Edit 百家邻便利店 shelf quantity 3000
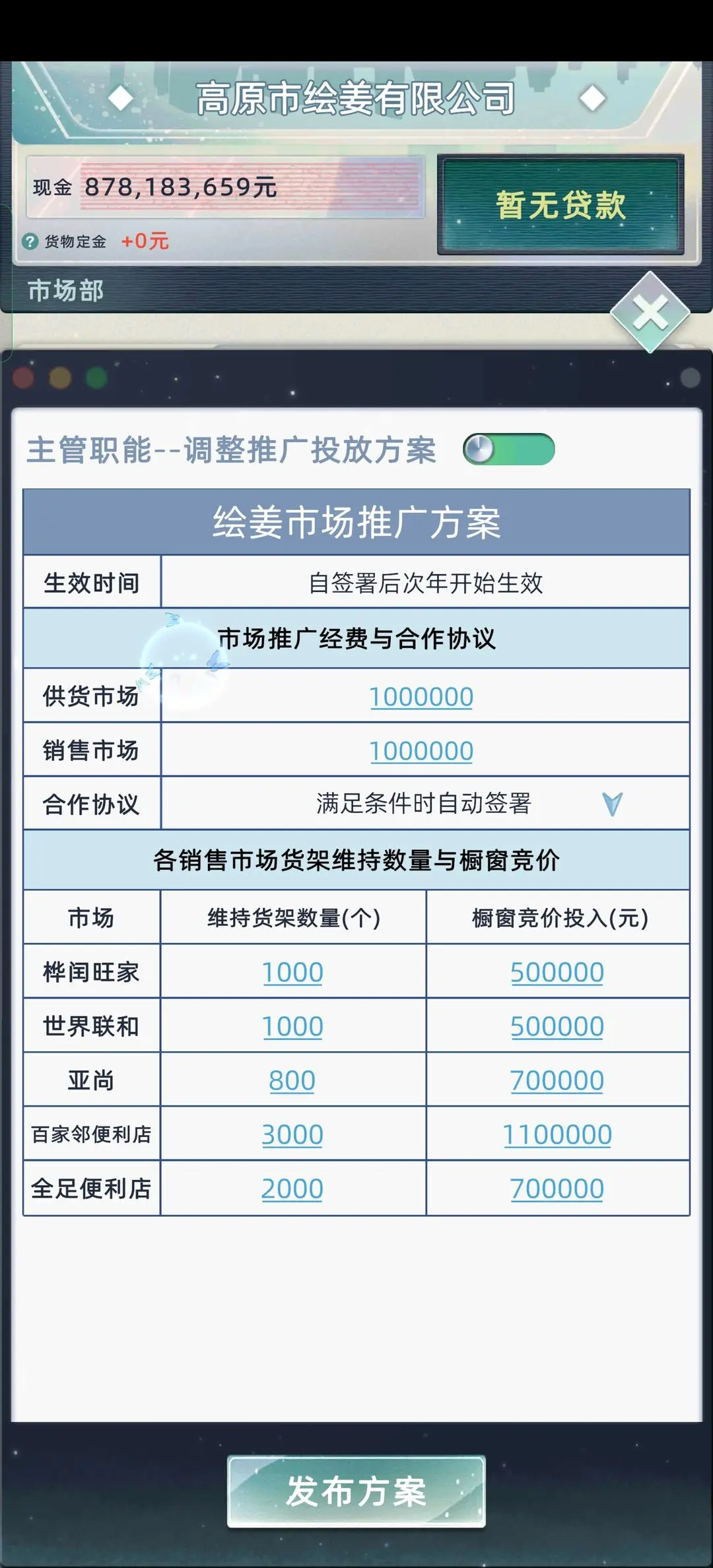The width and height of the screenshot is (713, 1568). (x=292, y=1134)
